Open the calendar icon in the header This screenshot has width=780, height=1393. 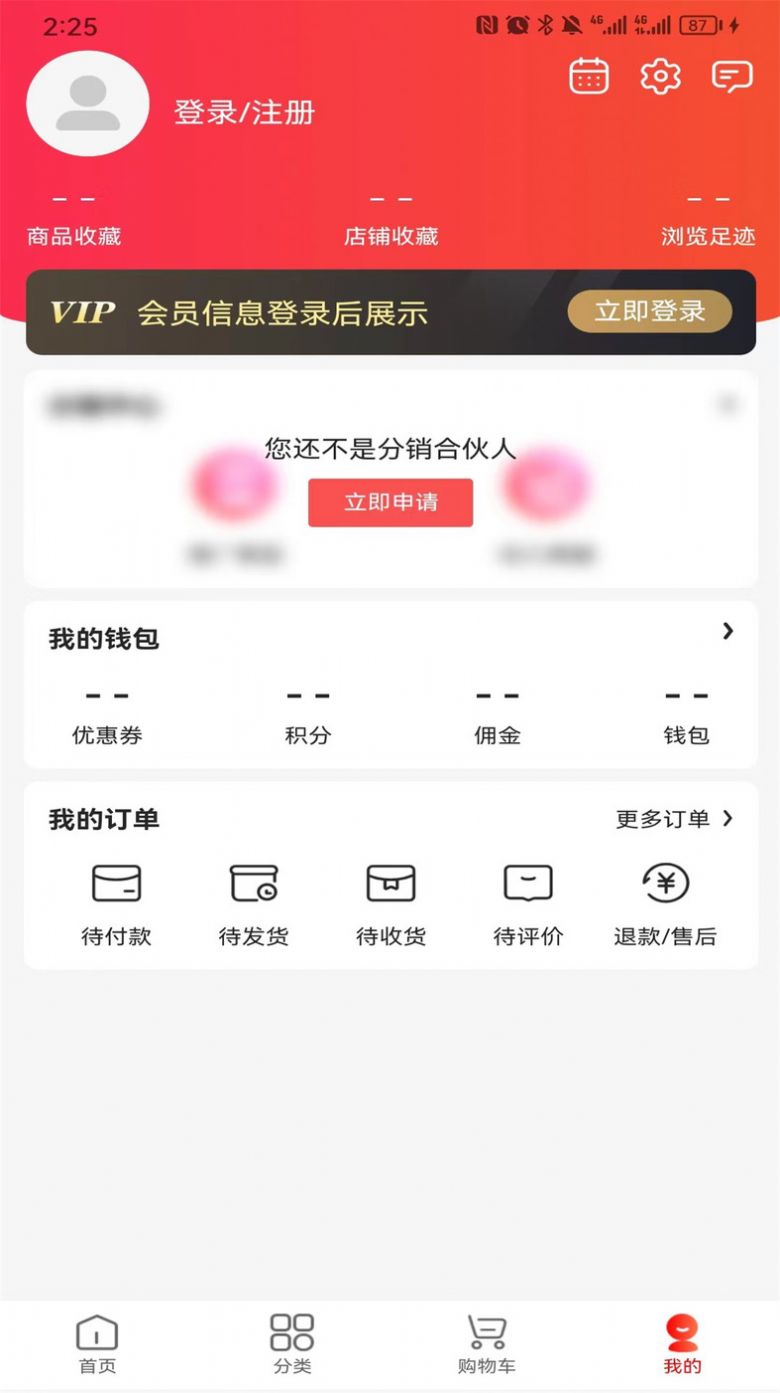588,76
